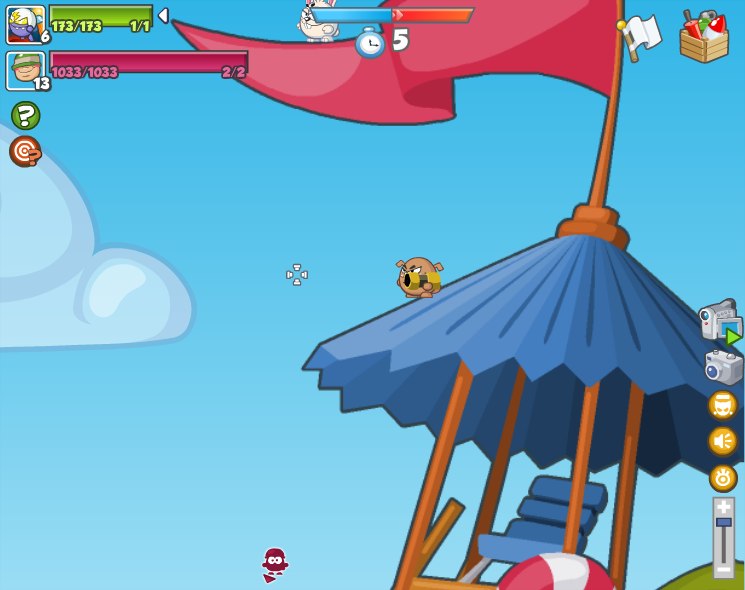
Task: Toggle the sound speaker button
Action: pyautogui.click(x=723, y=441)
